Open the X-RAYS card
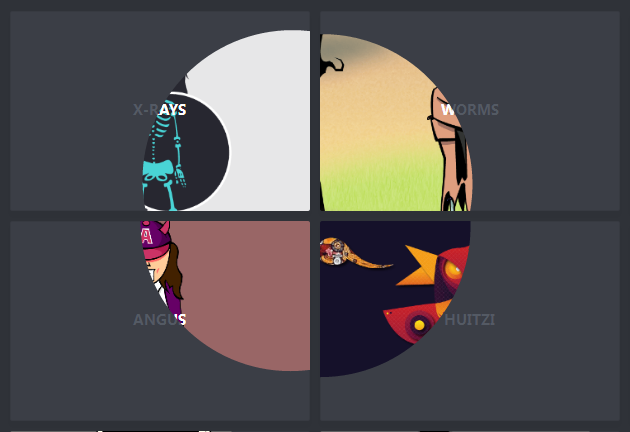Screen dimensions: 630x432 (x=160, y=110)
